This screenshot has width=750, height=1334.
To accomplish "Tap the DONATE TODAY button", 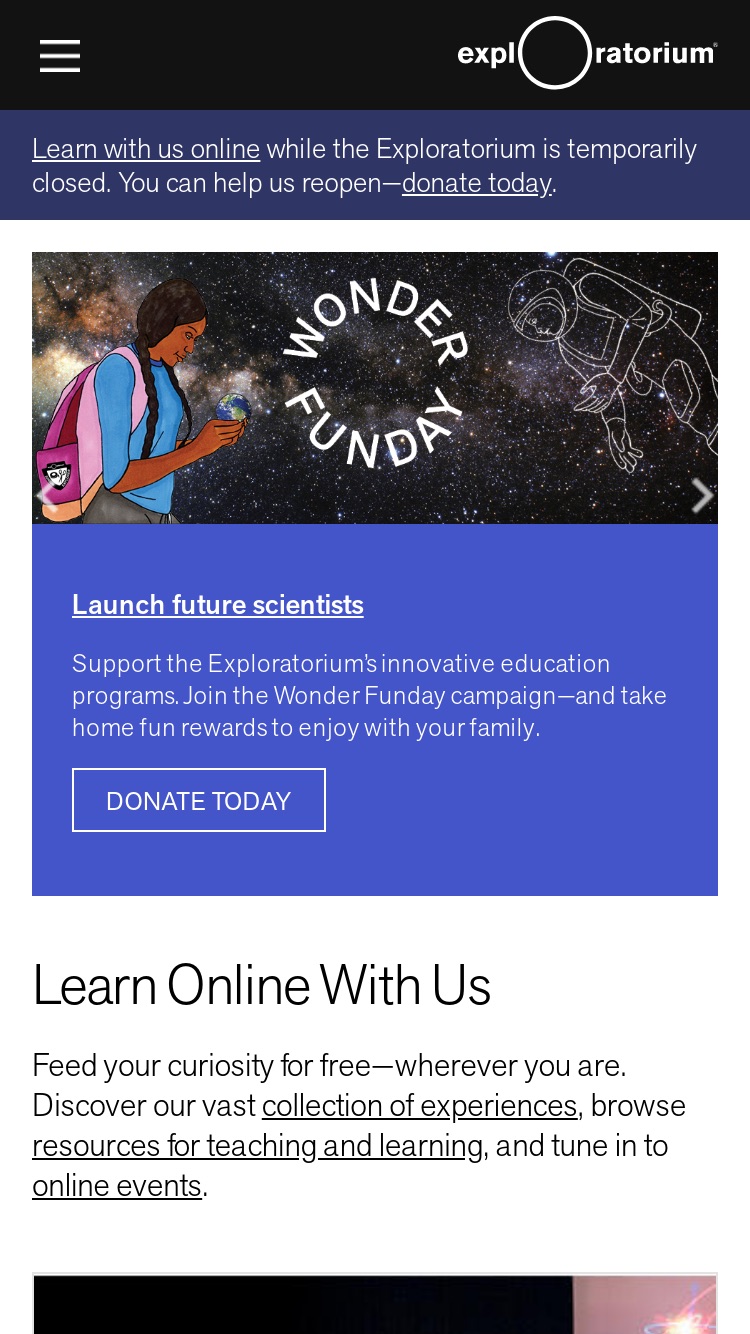I will point(199,800).
